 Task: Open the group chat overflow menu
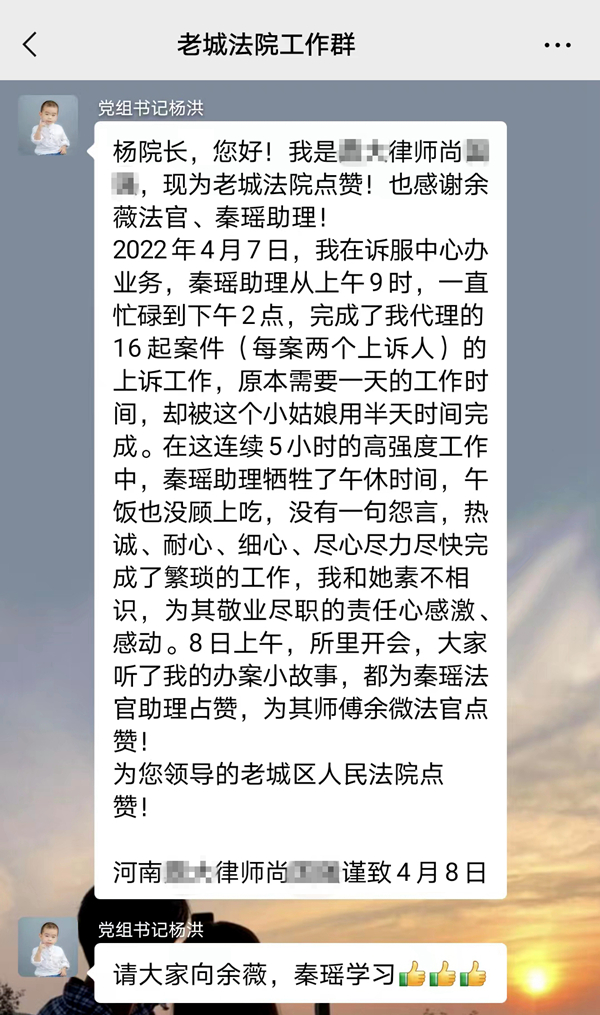pyautogui.click(x=557, y=45)
